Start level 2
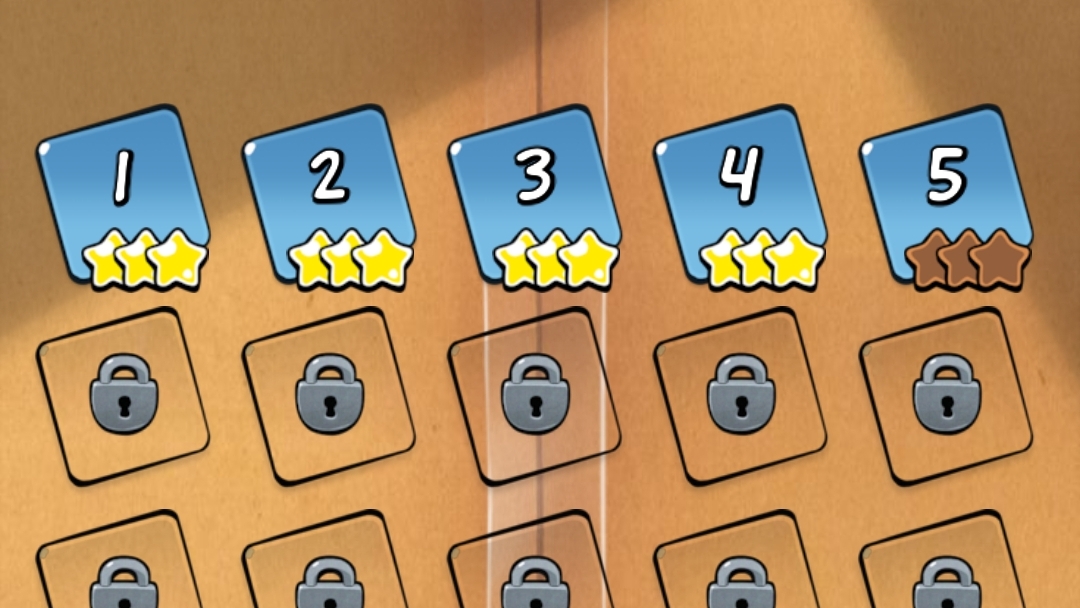Image resolution: width=1080 pixels, height=608 pixels. click(x=329, y=192)
